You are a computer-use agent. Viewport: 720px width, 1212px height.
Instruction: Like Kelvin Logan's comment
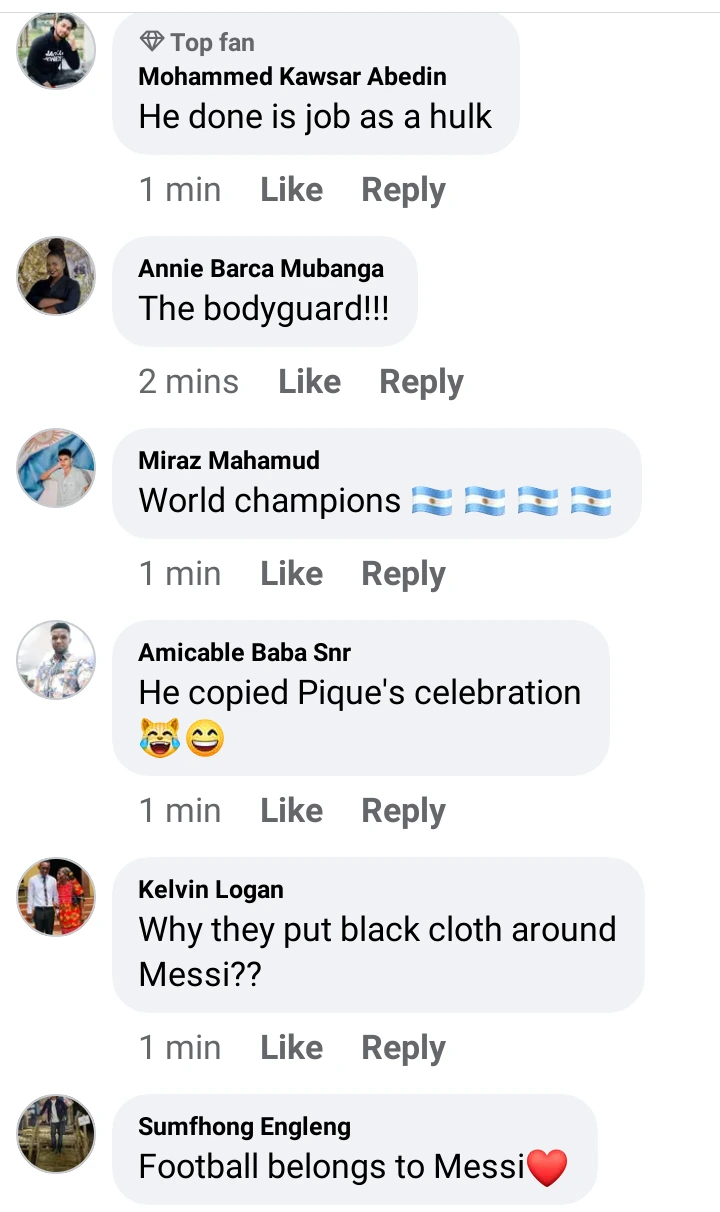[x=291, y=1048]
